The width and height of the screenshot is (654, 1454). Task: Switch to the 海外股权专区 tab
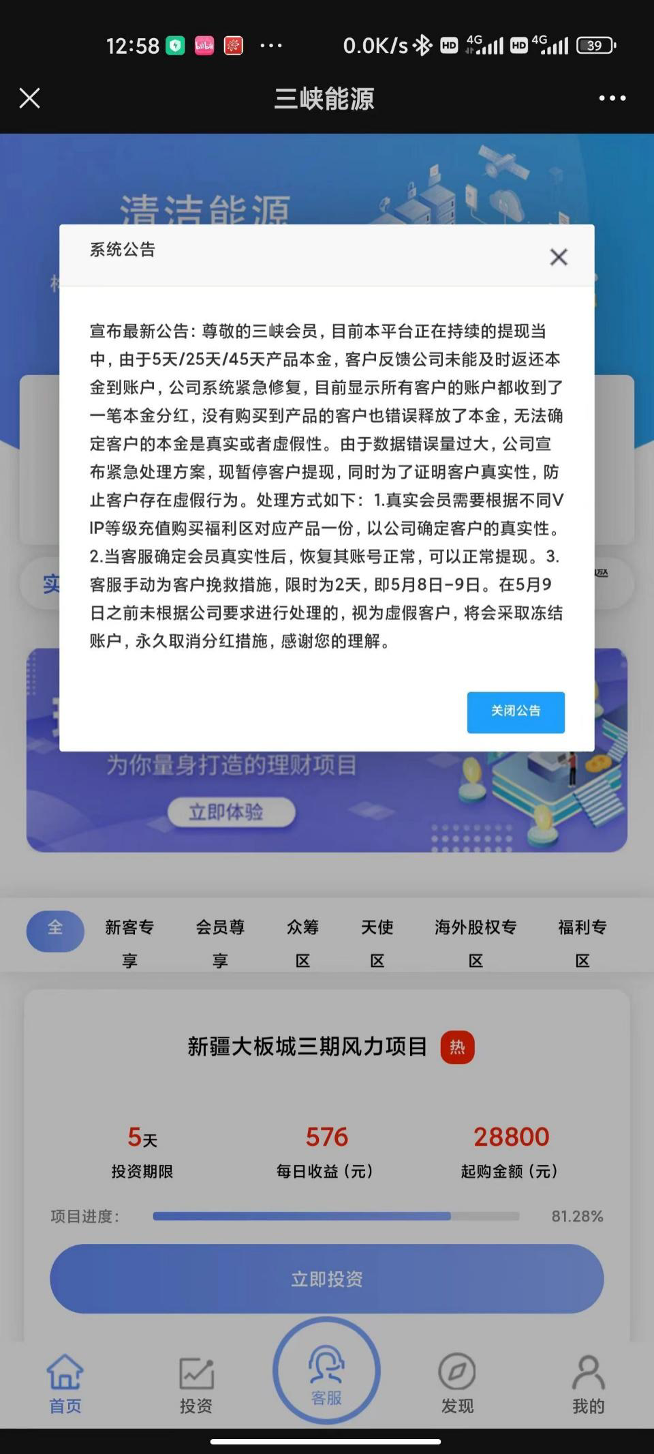click(475, 942)
